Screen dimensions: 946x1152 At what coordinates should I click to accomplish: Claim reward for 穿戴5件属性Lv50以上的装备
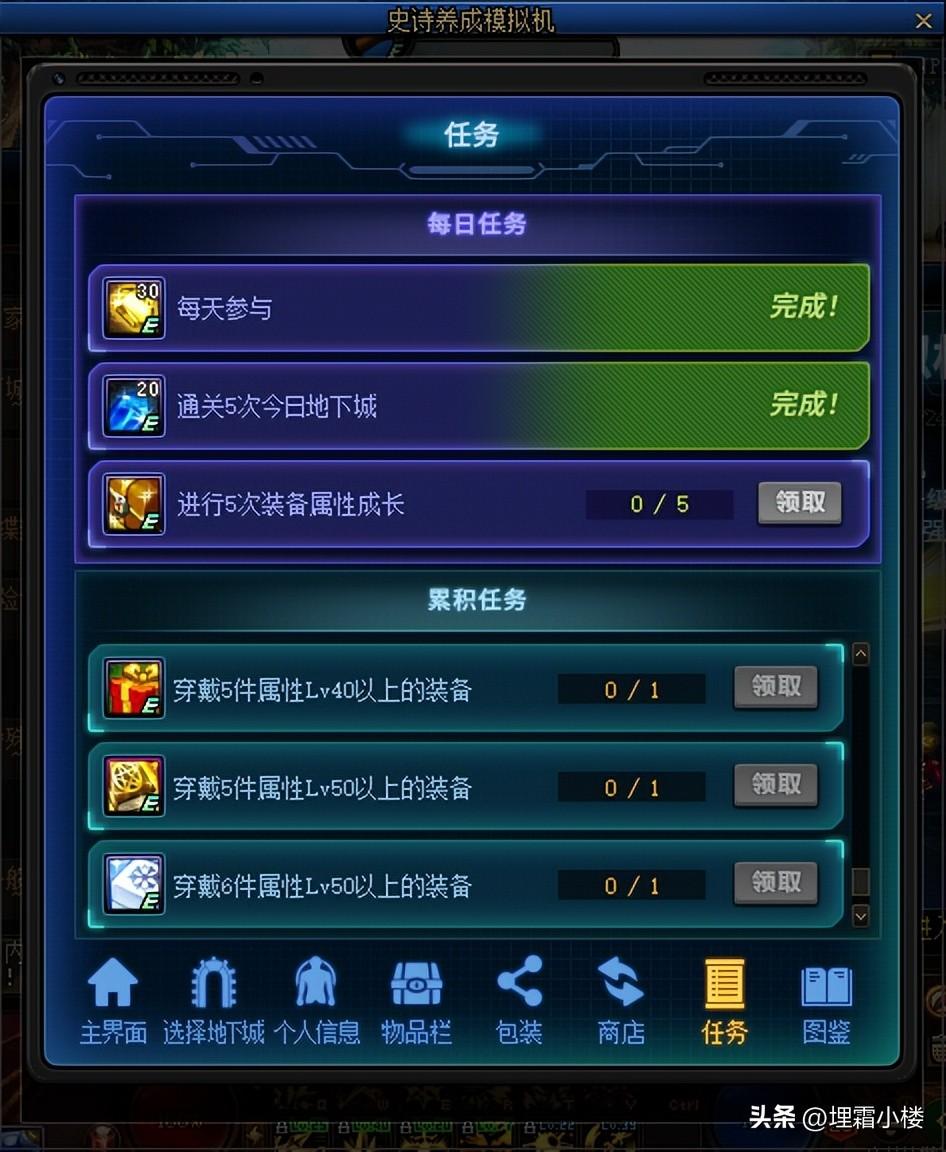click(x=776, y=786)
